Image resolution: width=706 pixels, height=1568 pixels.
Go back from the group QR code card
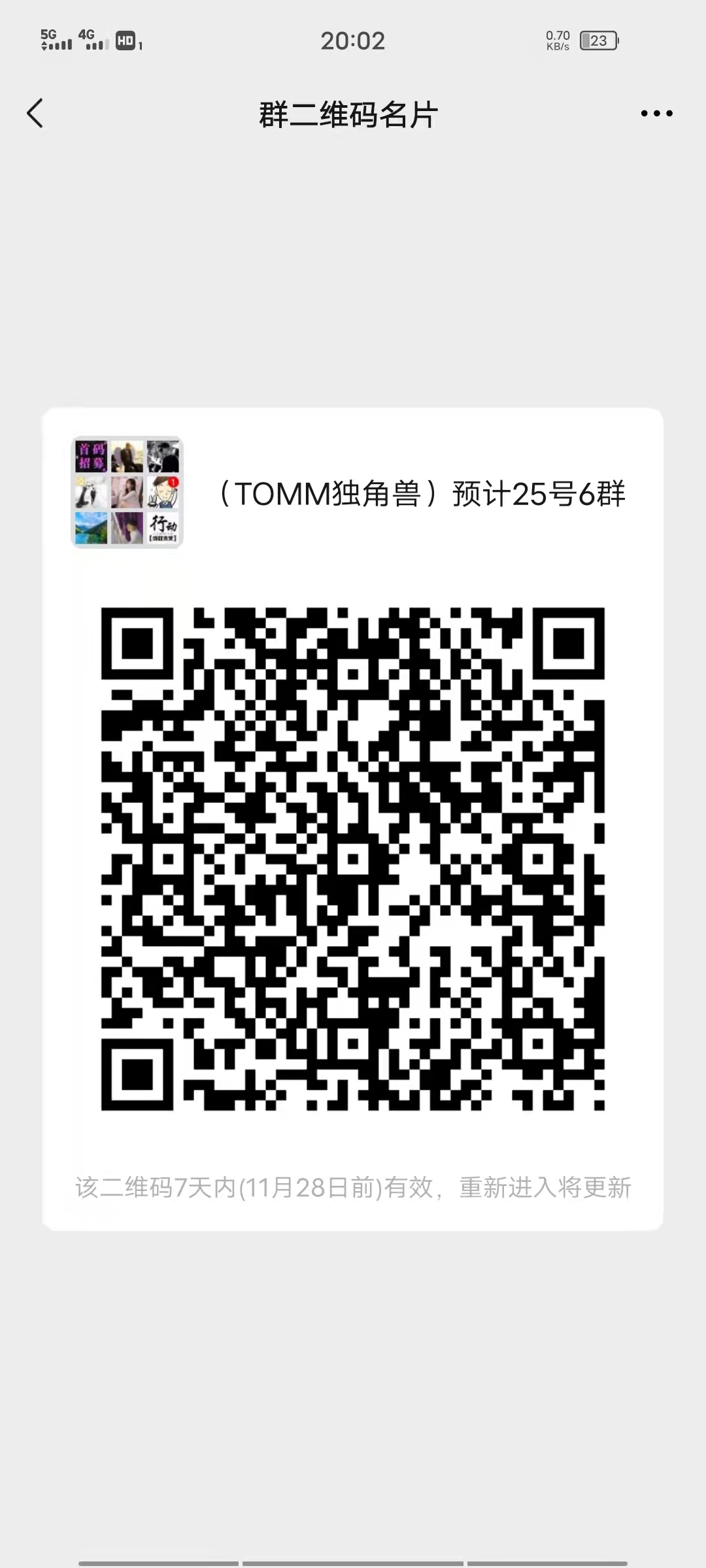point(35,114)
